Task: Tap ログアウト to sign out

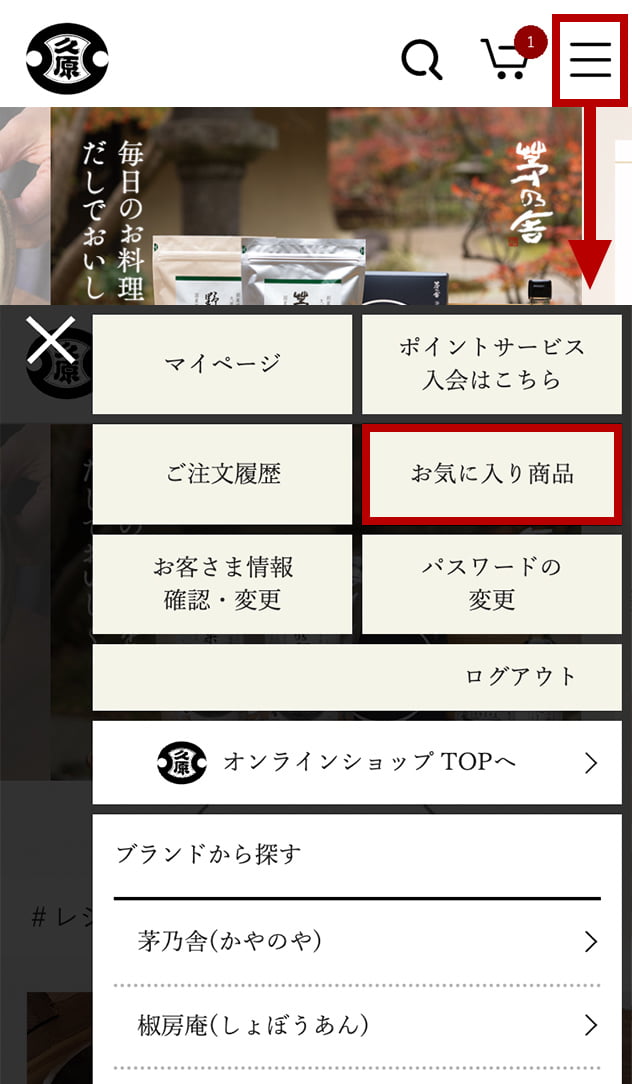Action: (x=357, y=677)
